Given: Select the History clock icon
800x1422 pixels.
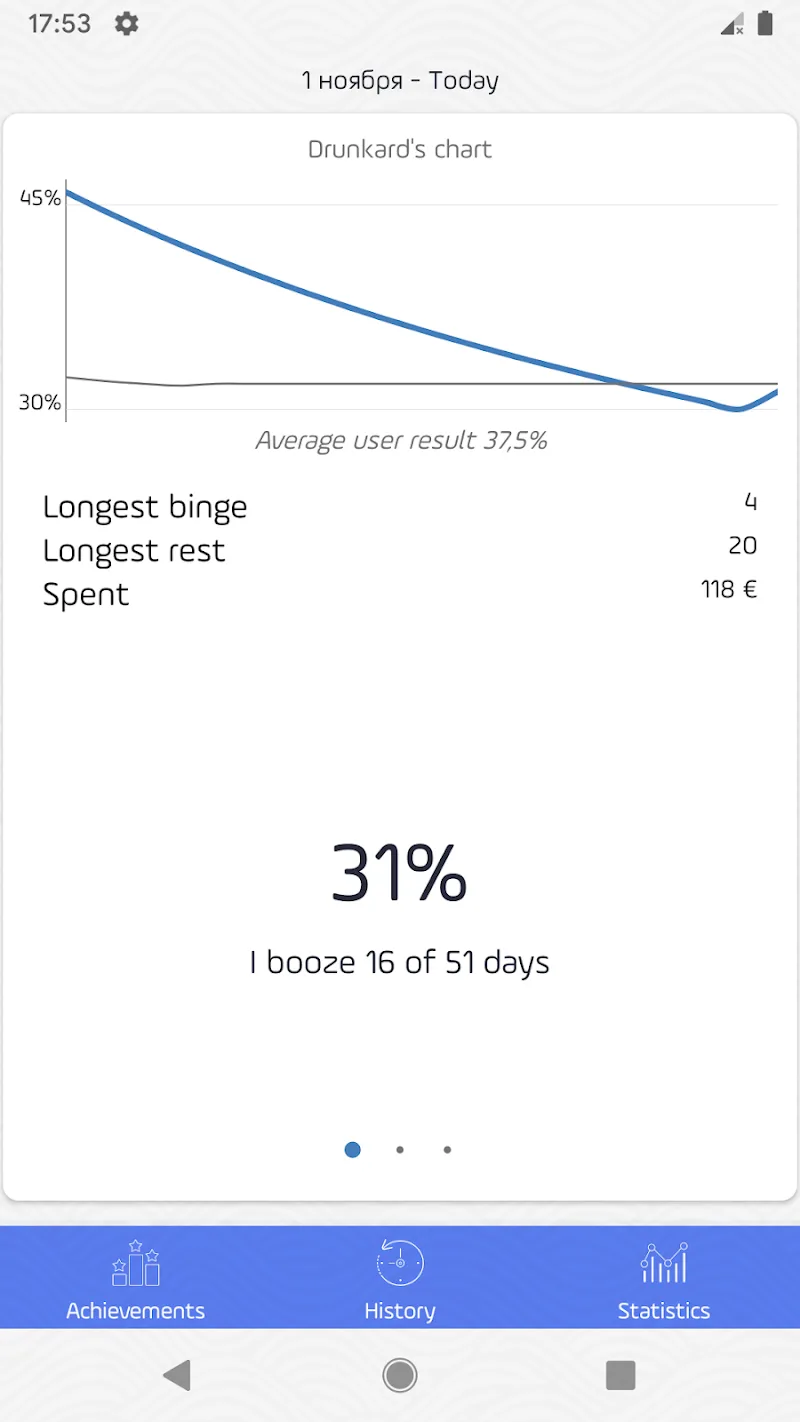Looking at the screenshot, I should [399, 1262].
